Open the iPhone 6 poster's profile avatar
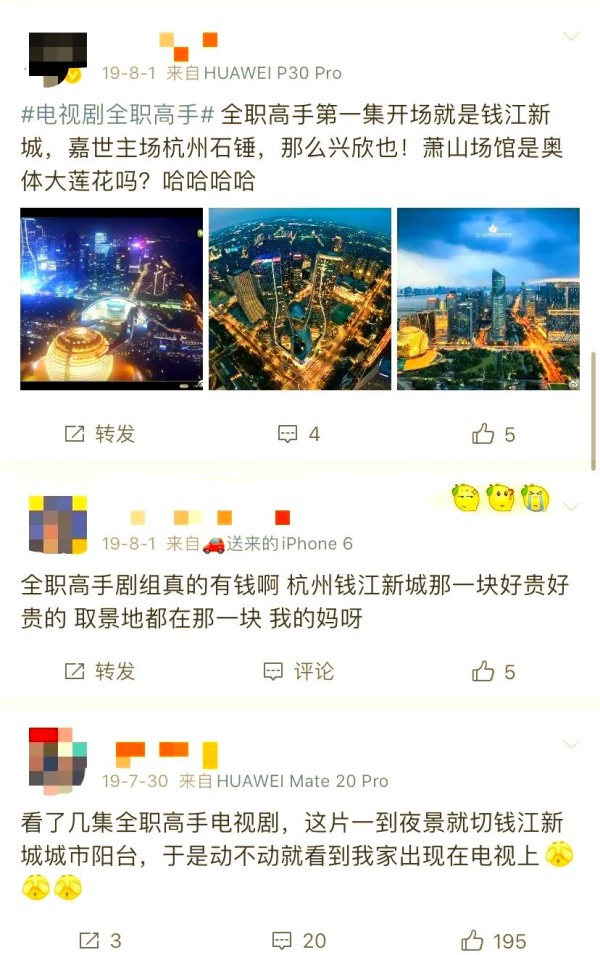 tap(57, 524)
